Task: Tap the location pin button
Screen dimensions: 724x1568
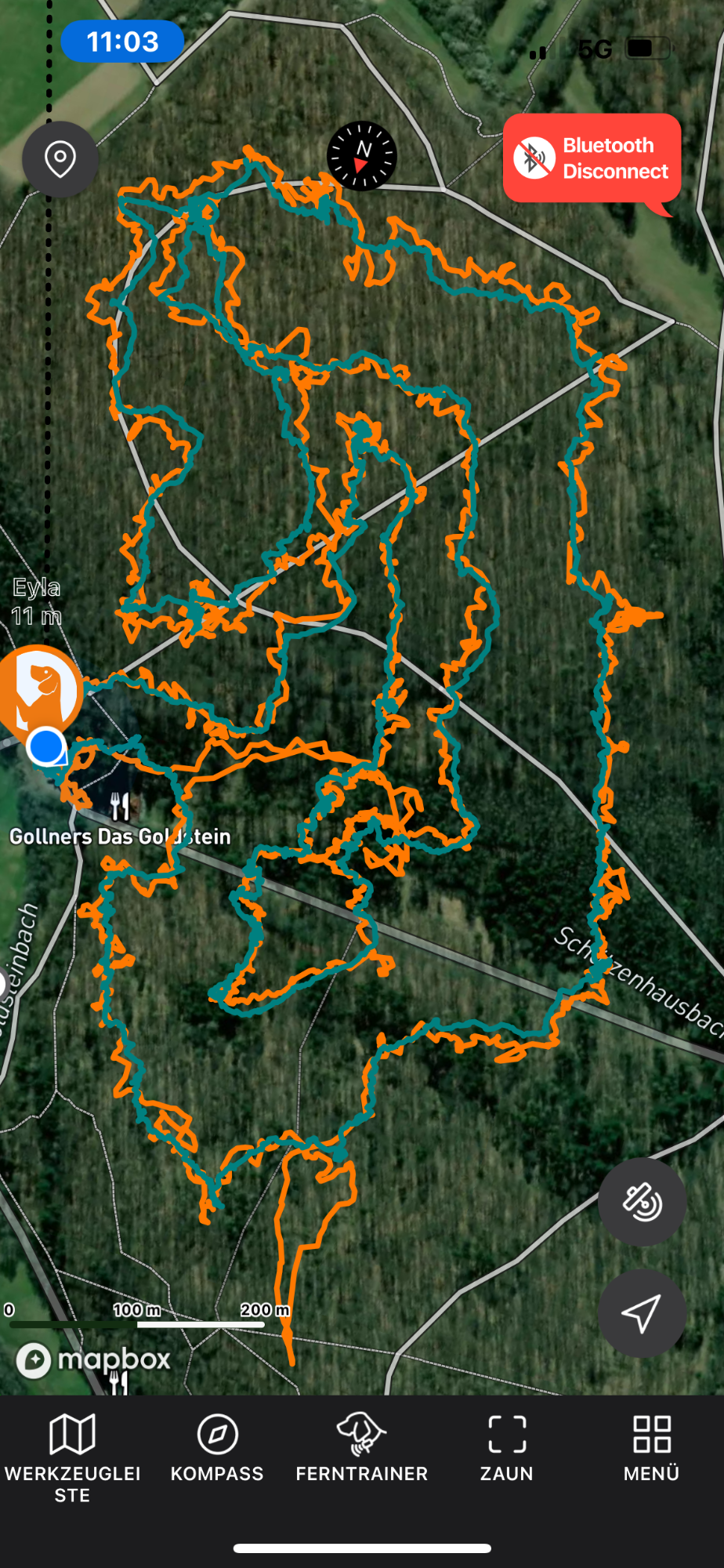Action: [60, 159]
